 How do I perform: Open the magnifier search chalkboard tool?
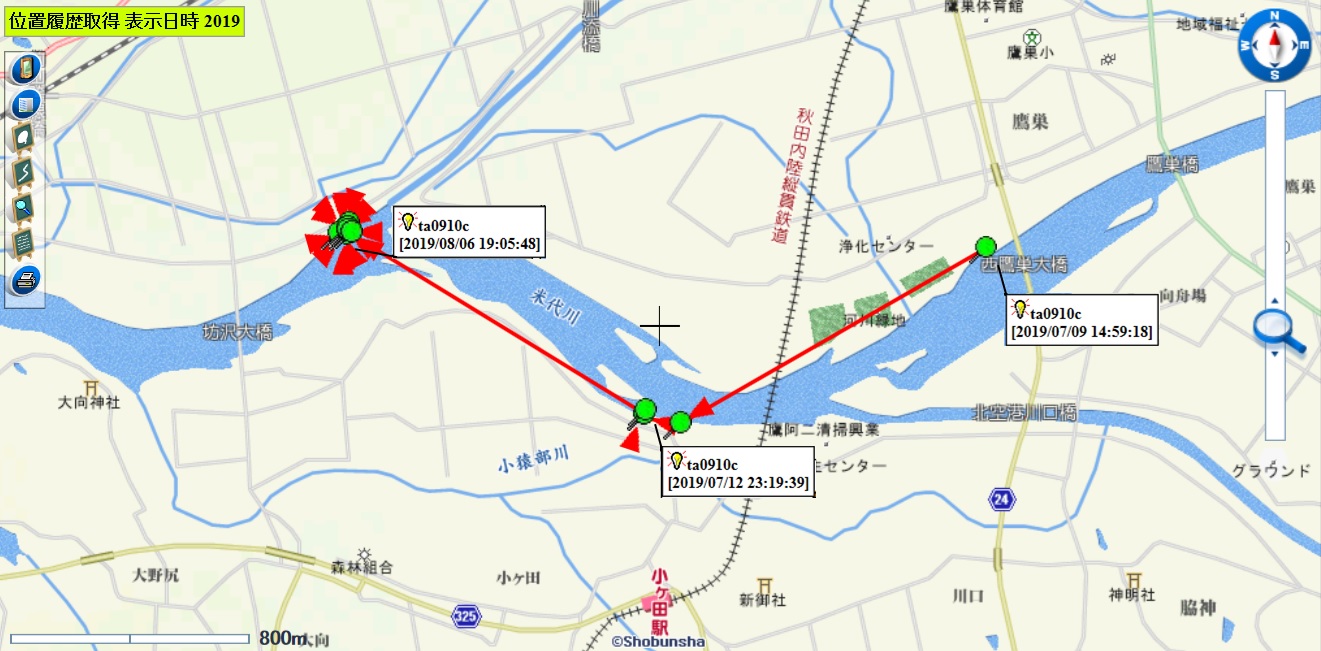(25, 207)
